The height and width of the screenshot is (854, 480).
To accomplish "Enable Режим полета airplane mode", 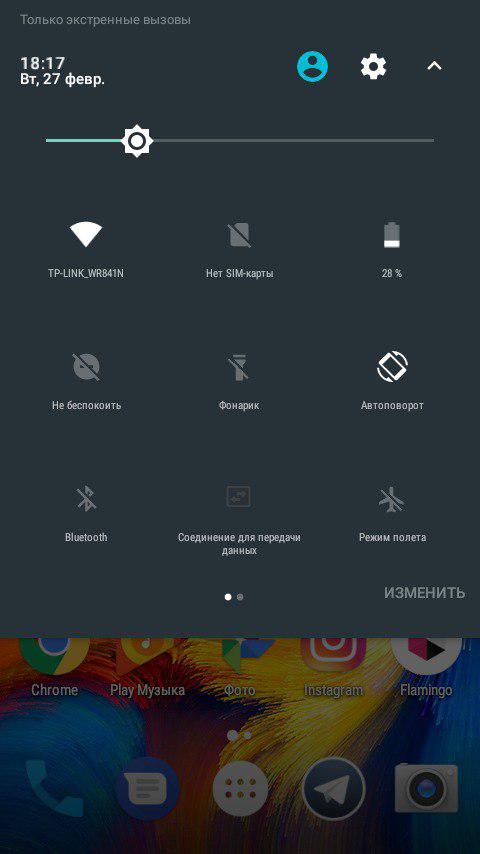I will click(392, 513).
